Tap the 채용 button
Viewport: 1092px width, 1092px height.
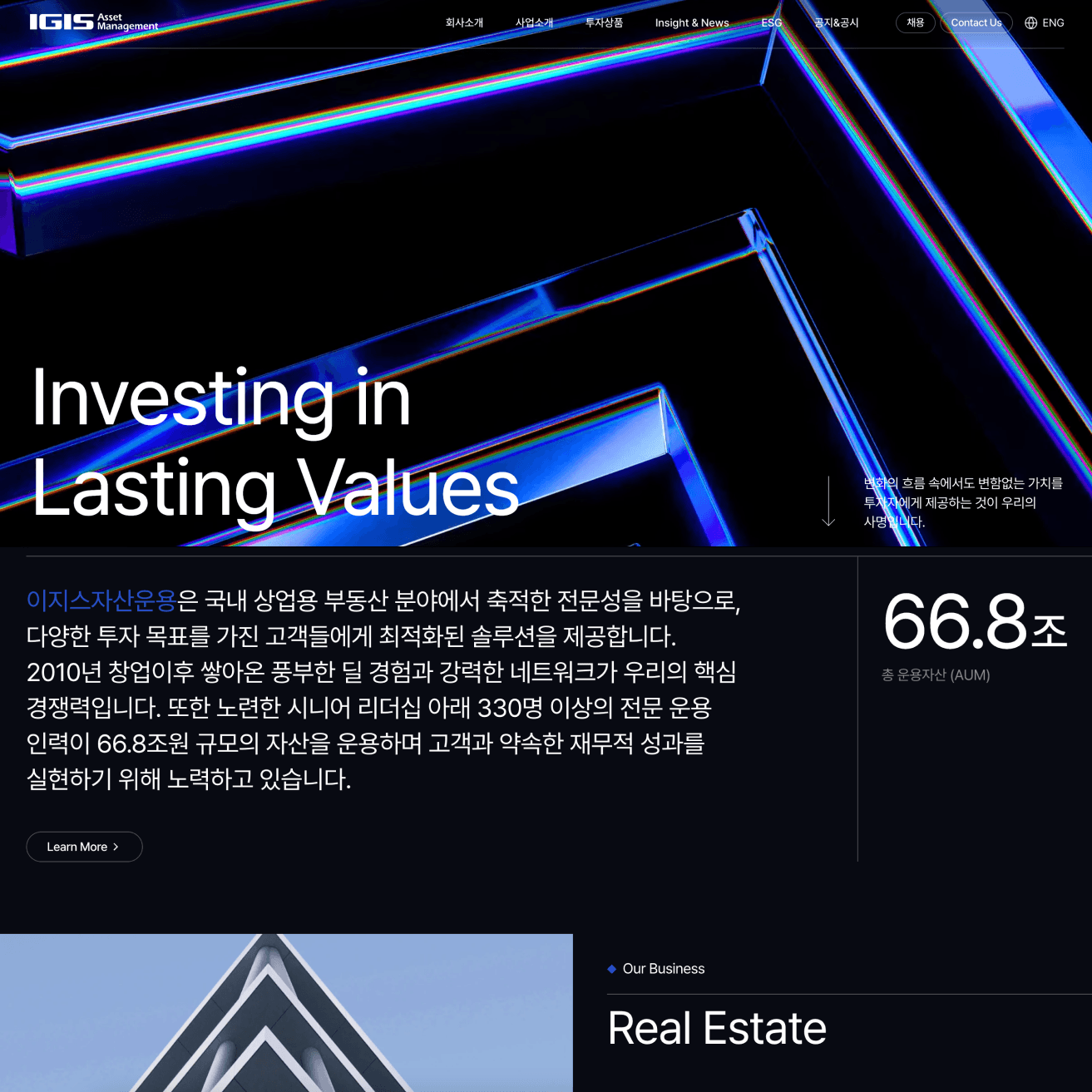pos(915,23)
